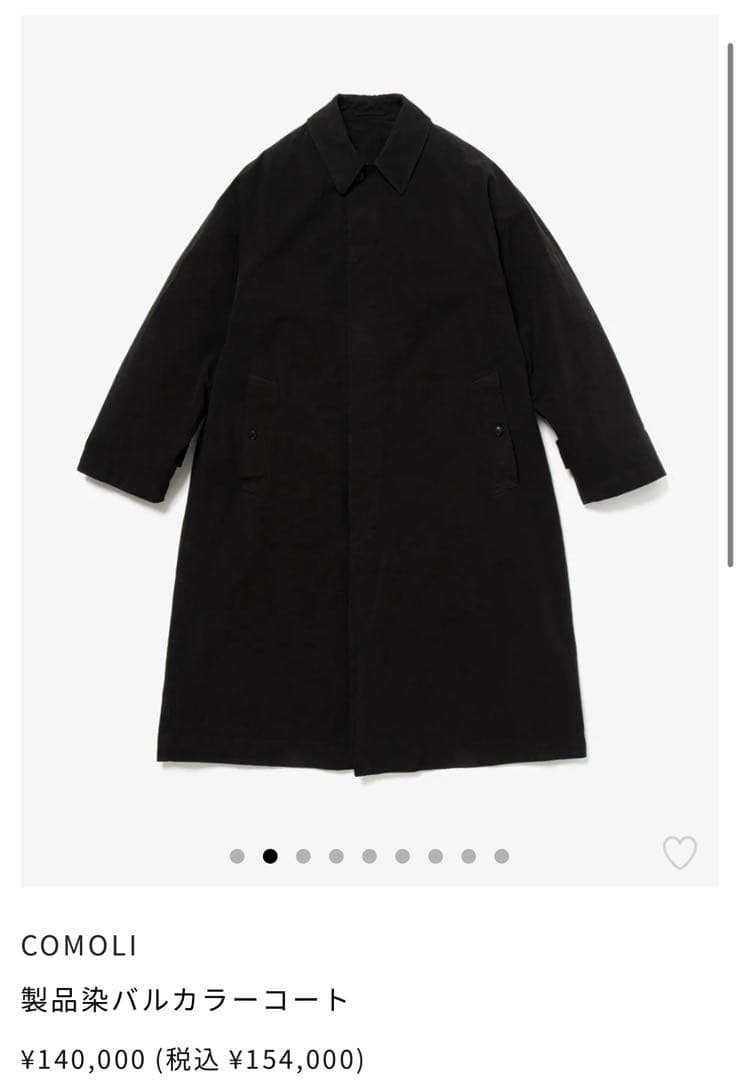The image size is (739, 1080).
Task: Select the last carousel page dot
Action: 502,856
